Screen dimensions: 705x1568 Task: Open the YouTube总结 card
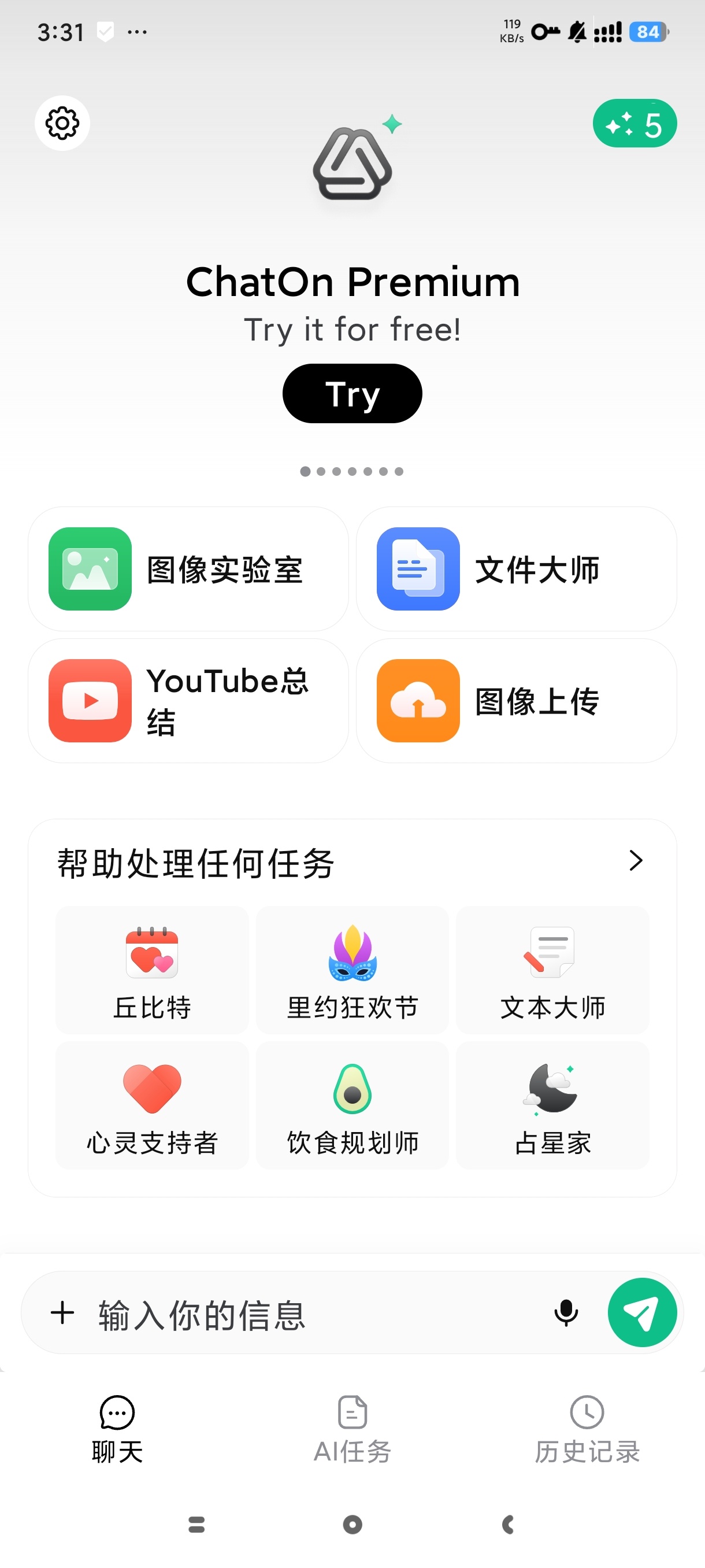point(188,701)
